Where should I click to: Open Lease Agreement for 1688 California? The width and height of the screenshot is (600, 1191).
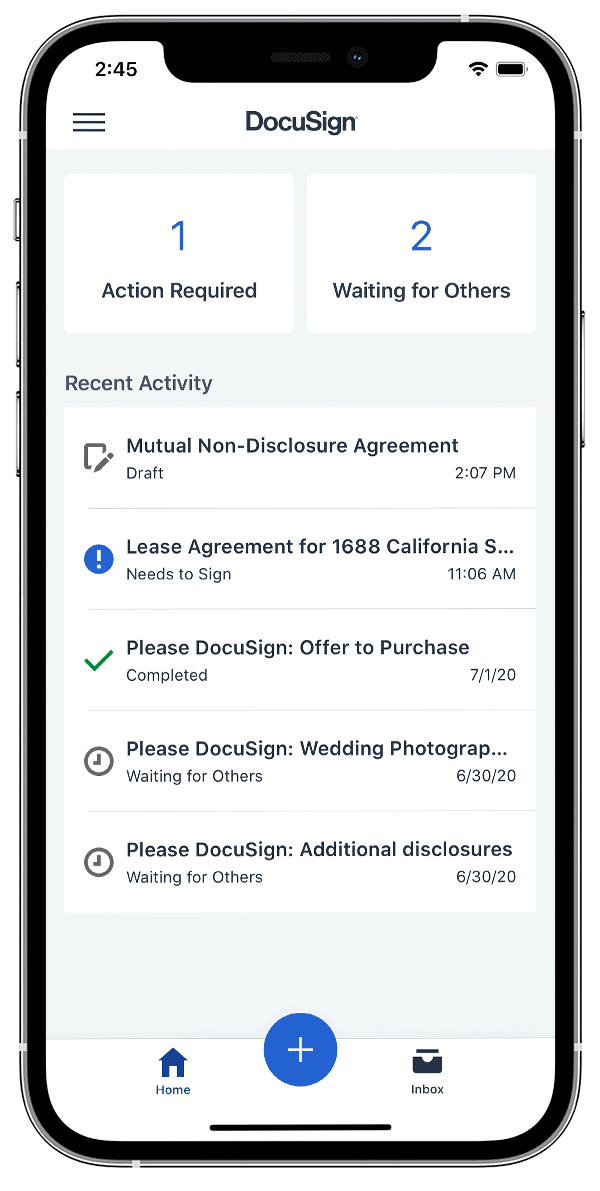300,559
